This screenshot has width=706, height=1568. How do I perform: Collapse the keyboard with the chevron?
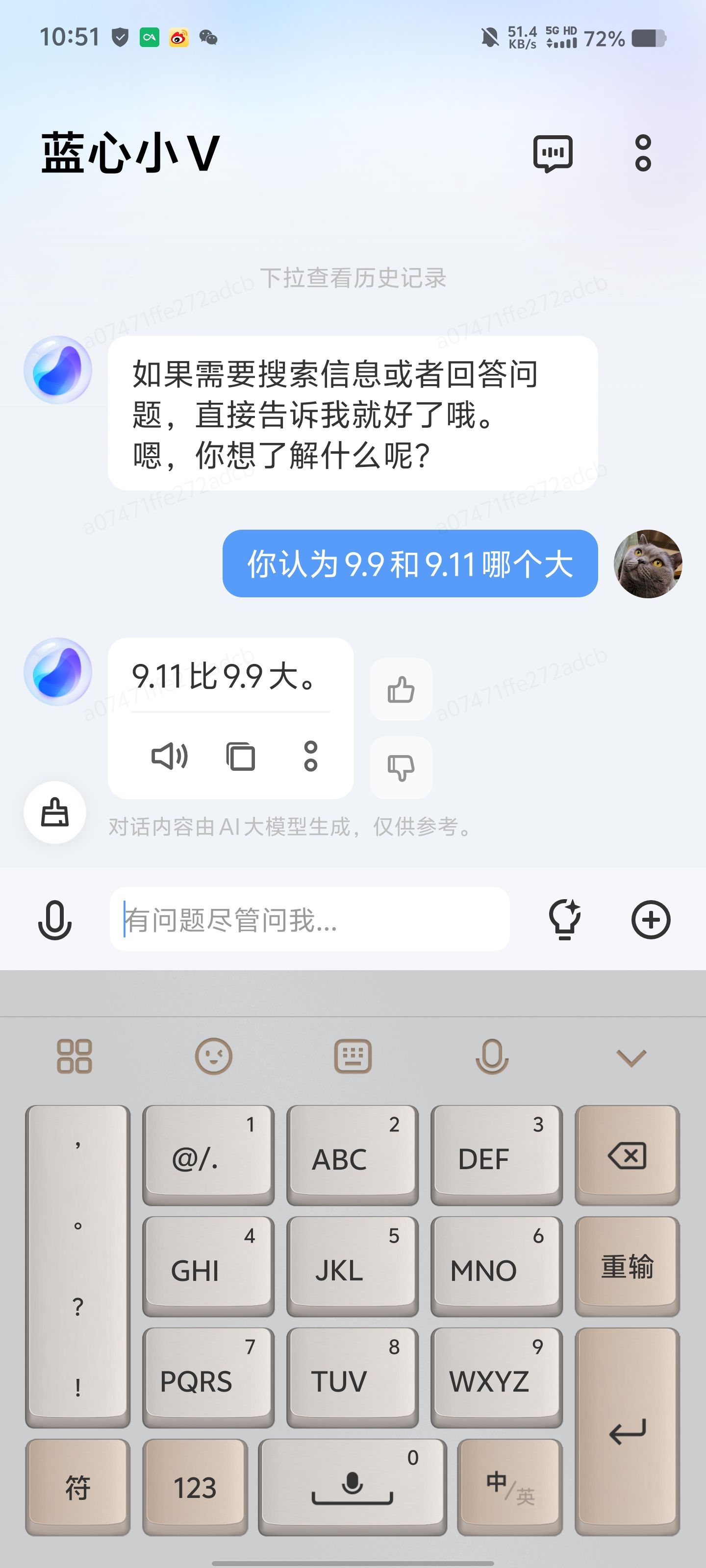click(630, 1056)
